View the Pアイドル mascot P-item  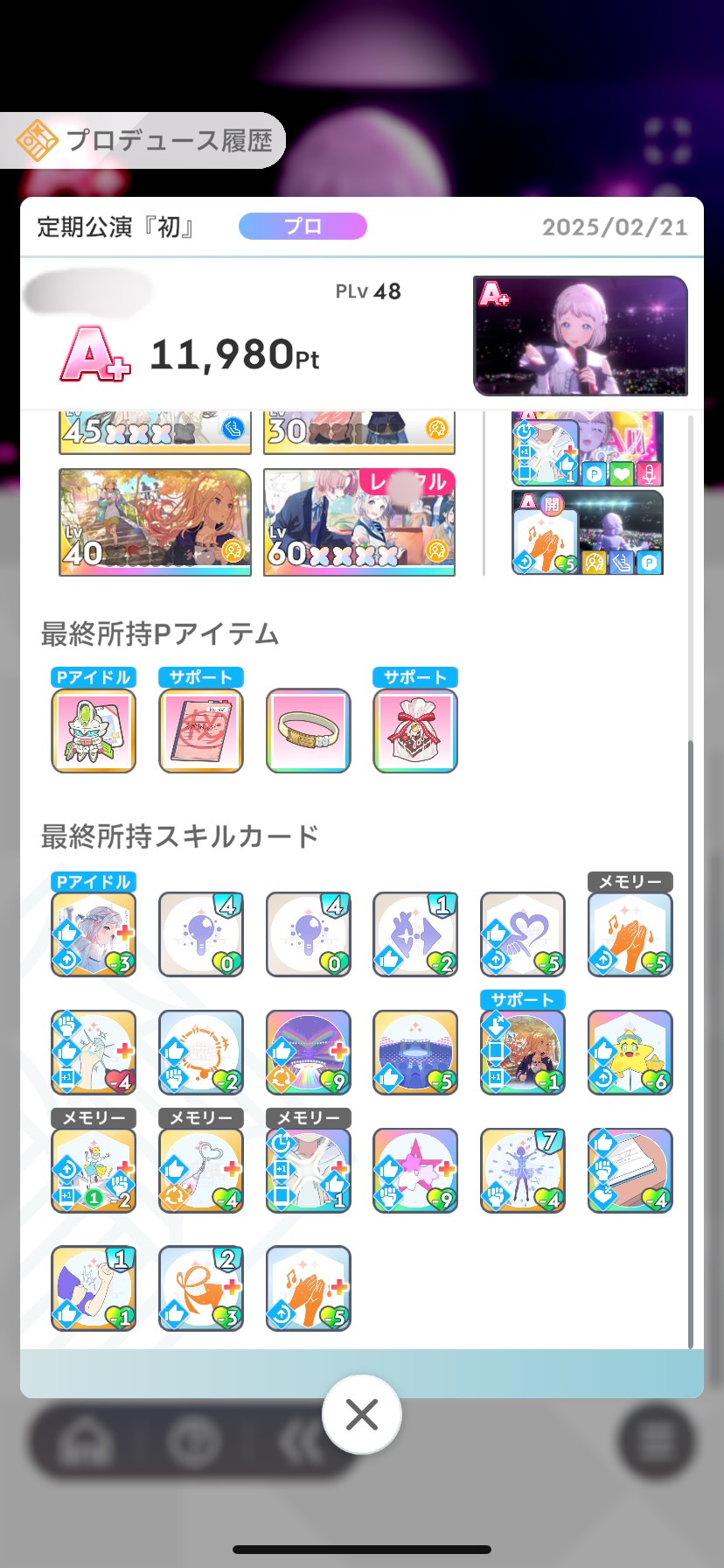tap(94, 731)
